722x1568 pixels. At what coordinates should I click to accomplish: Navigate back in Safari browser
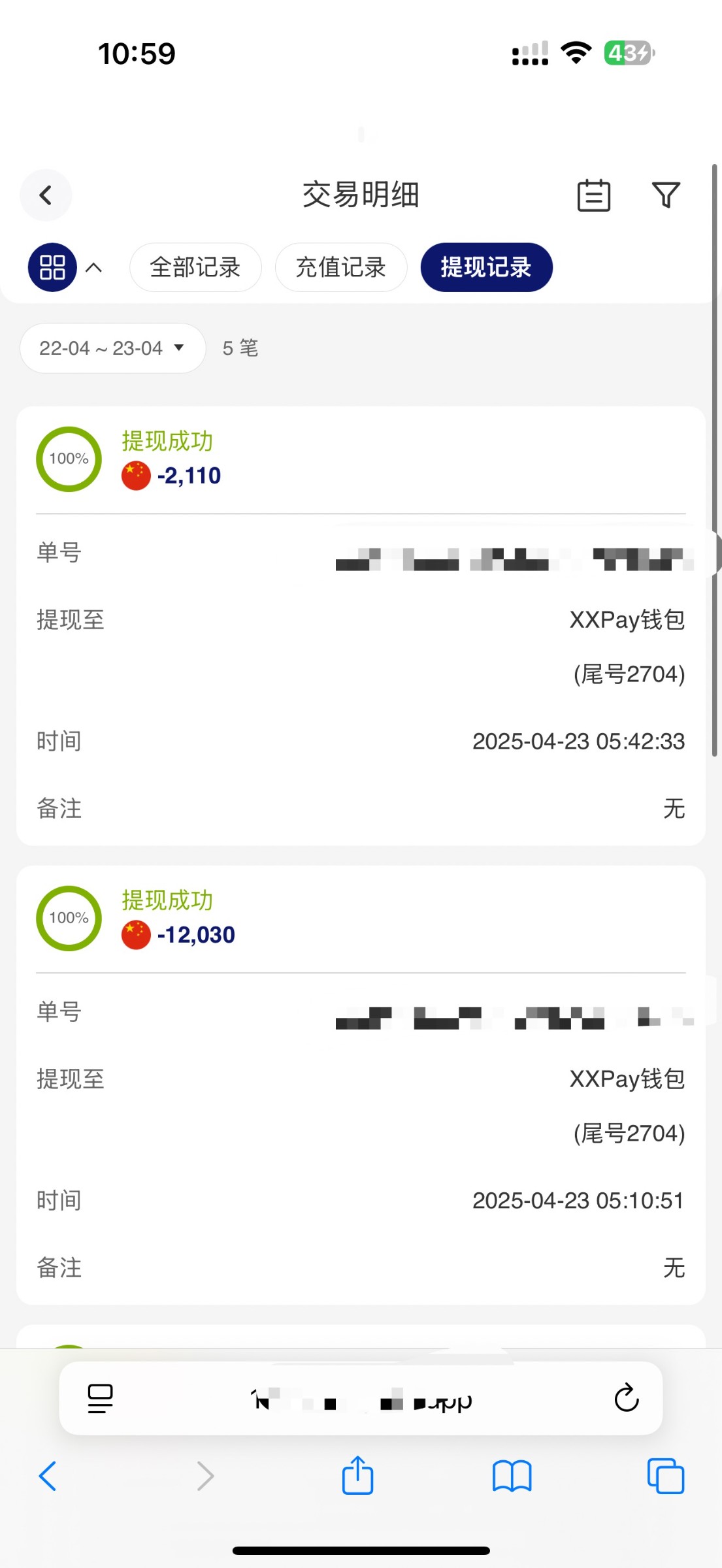tap(48, 1476)
